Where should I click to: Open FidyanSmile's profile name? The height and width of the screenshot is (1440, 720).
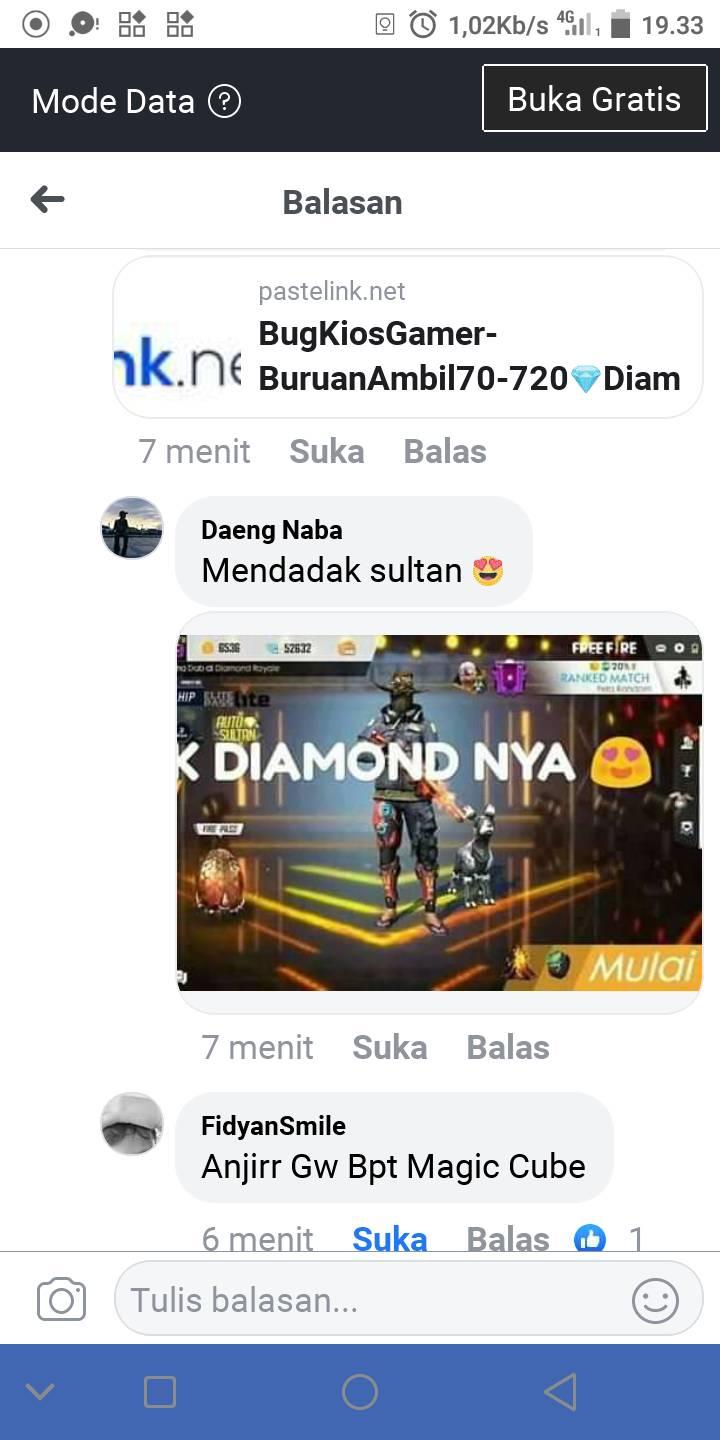[273, 1126]
